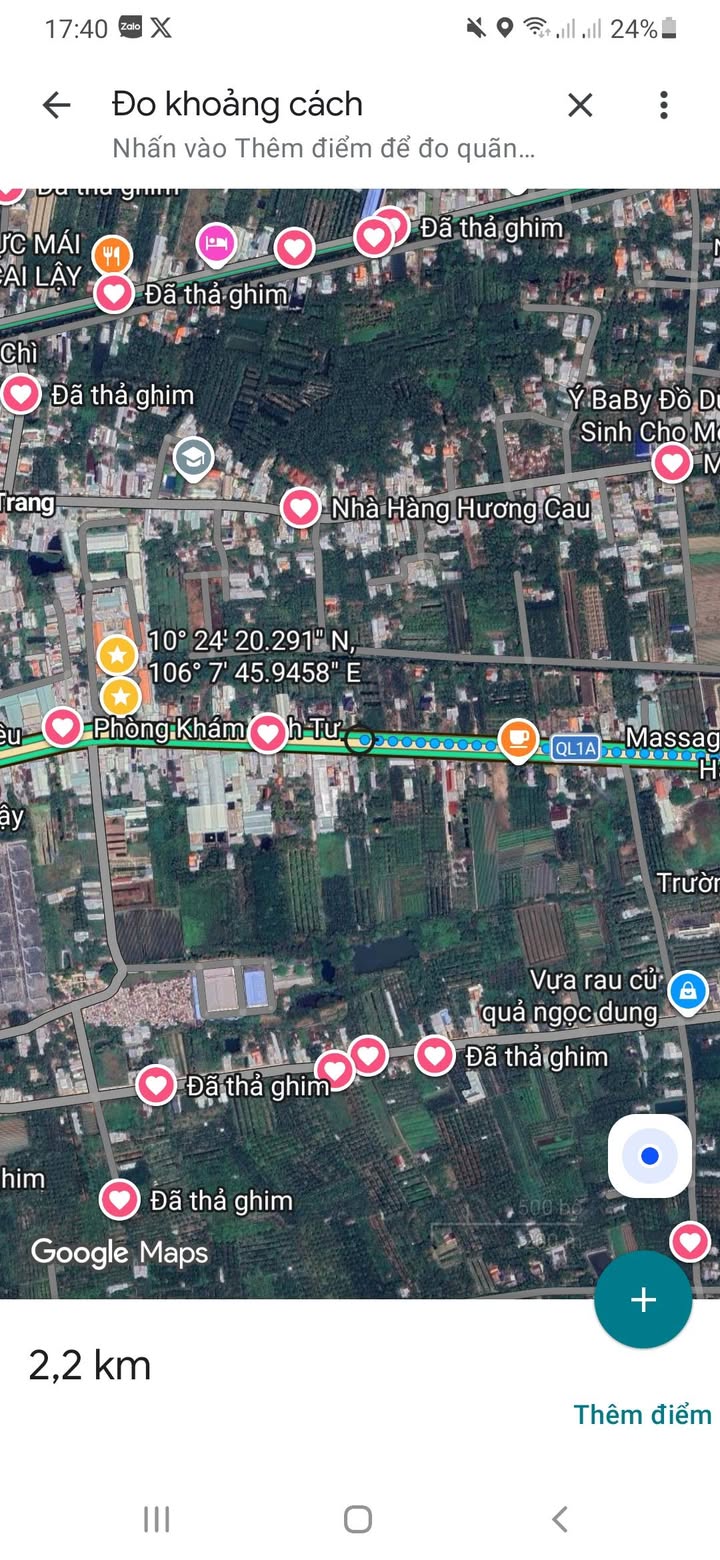This screenshot has width=720, height=1560.
Task: Select the Nhà Hàng Hương Cau pin
Action: pos(300,508)
